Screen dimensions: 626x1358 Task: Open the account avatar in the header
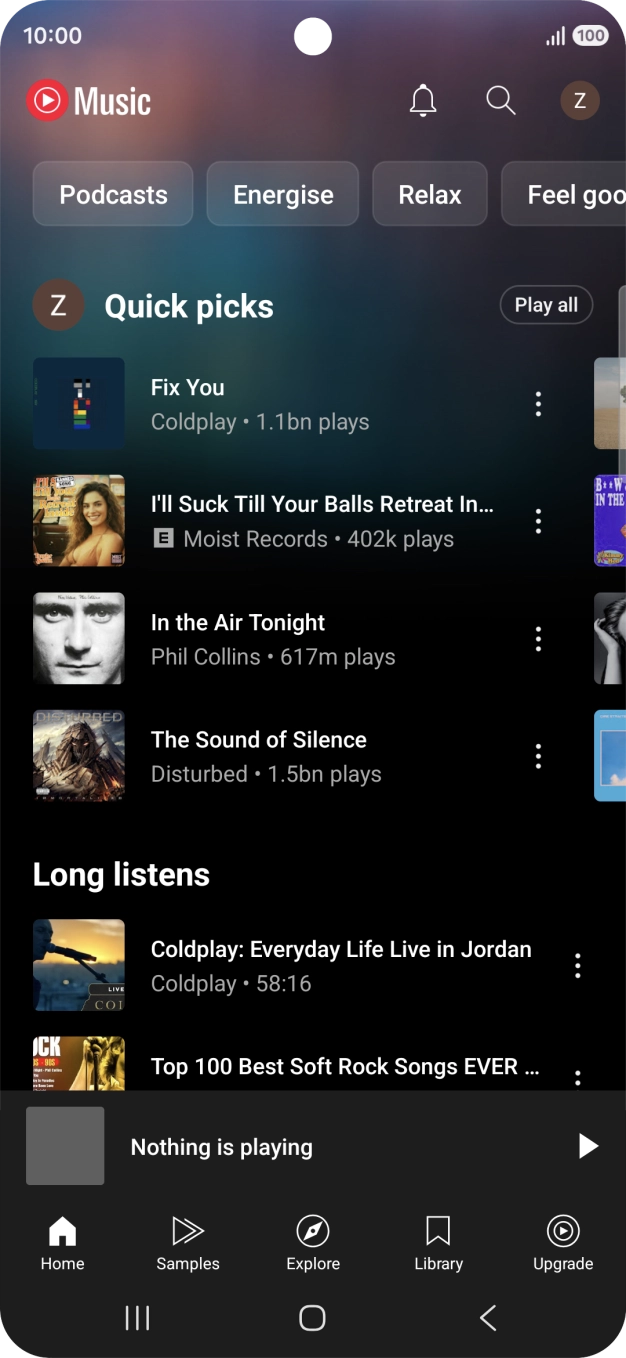(580, 100)
